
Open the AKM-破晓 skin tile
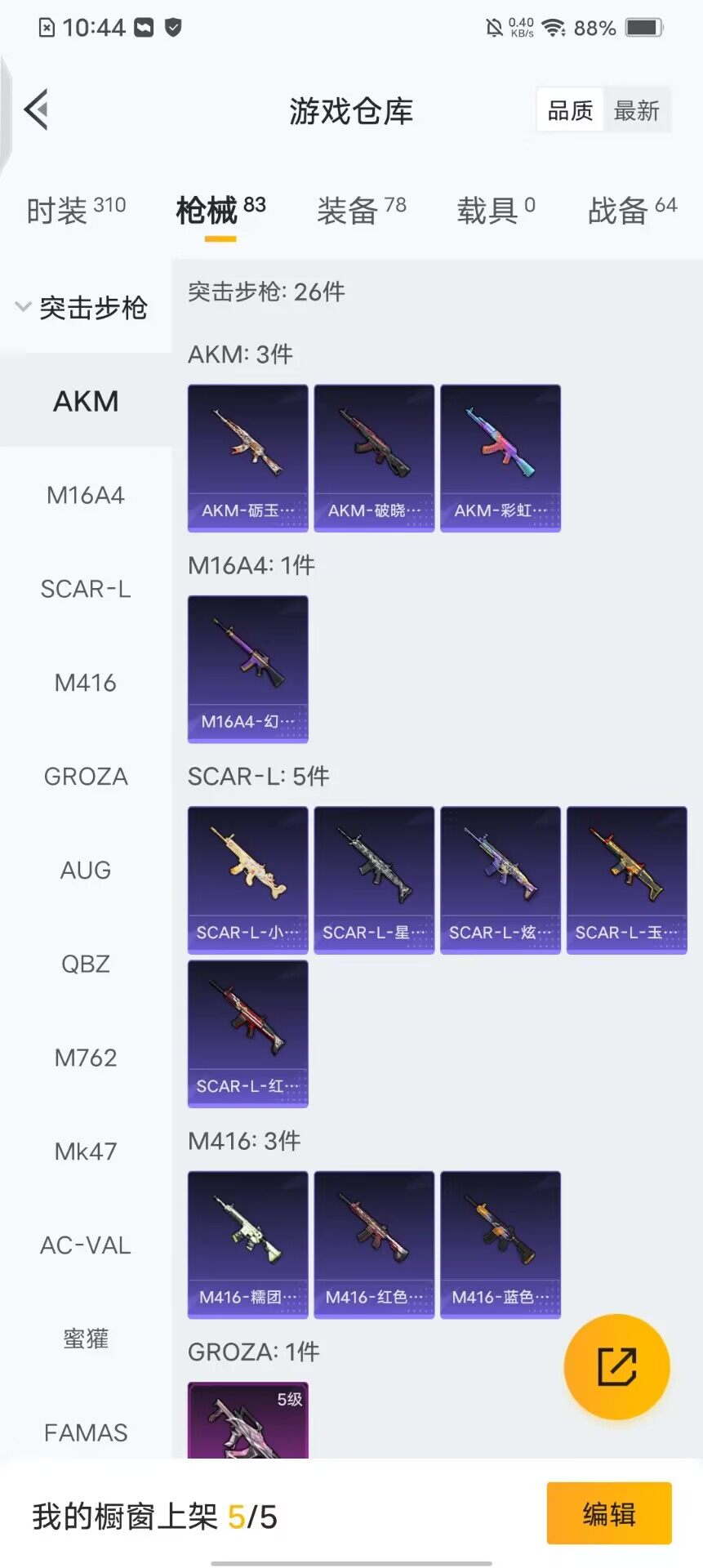click(374, 457)
